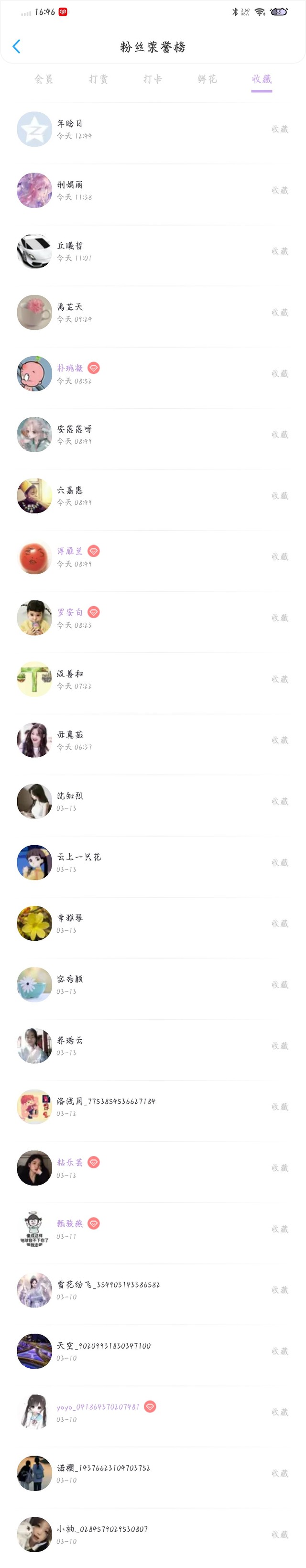Switch to the 打赏 tab
Image resolution: width=306 pixels, height=1568 pixels.
pyautogui.click(x=98, y=79)
